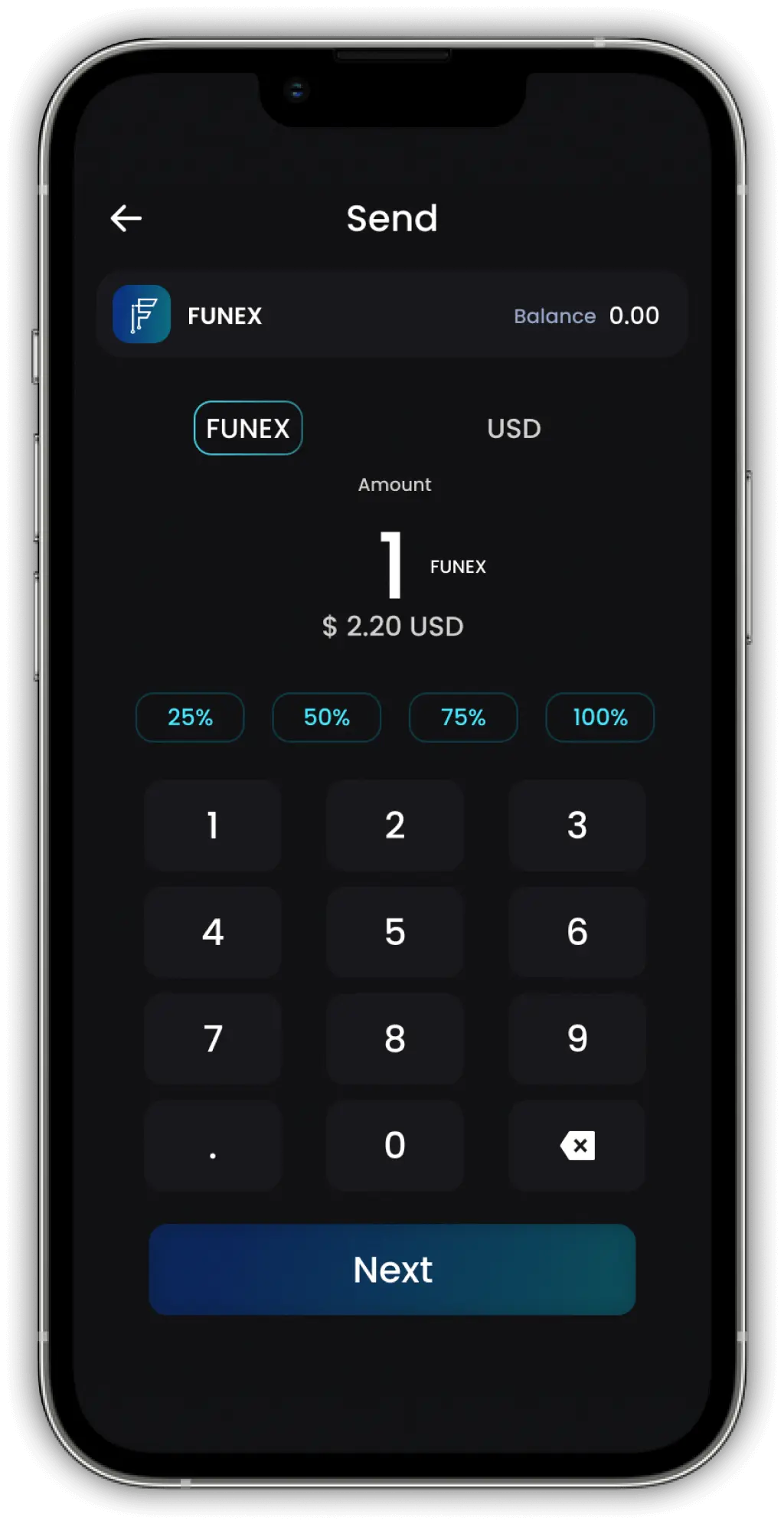The height and width of the screenshot is (1524, 784).
Task: Enter digit 1 on the keypad
Action: (x=213, y=826)
